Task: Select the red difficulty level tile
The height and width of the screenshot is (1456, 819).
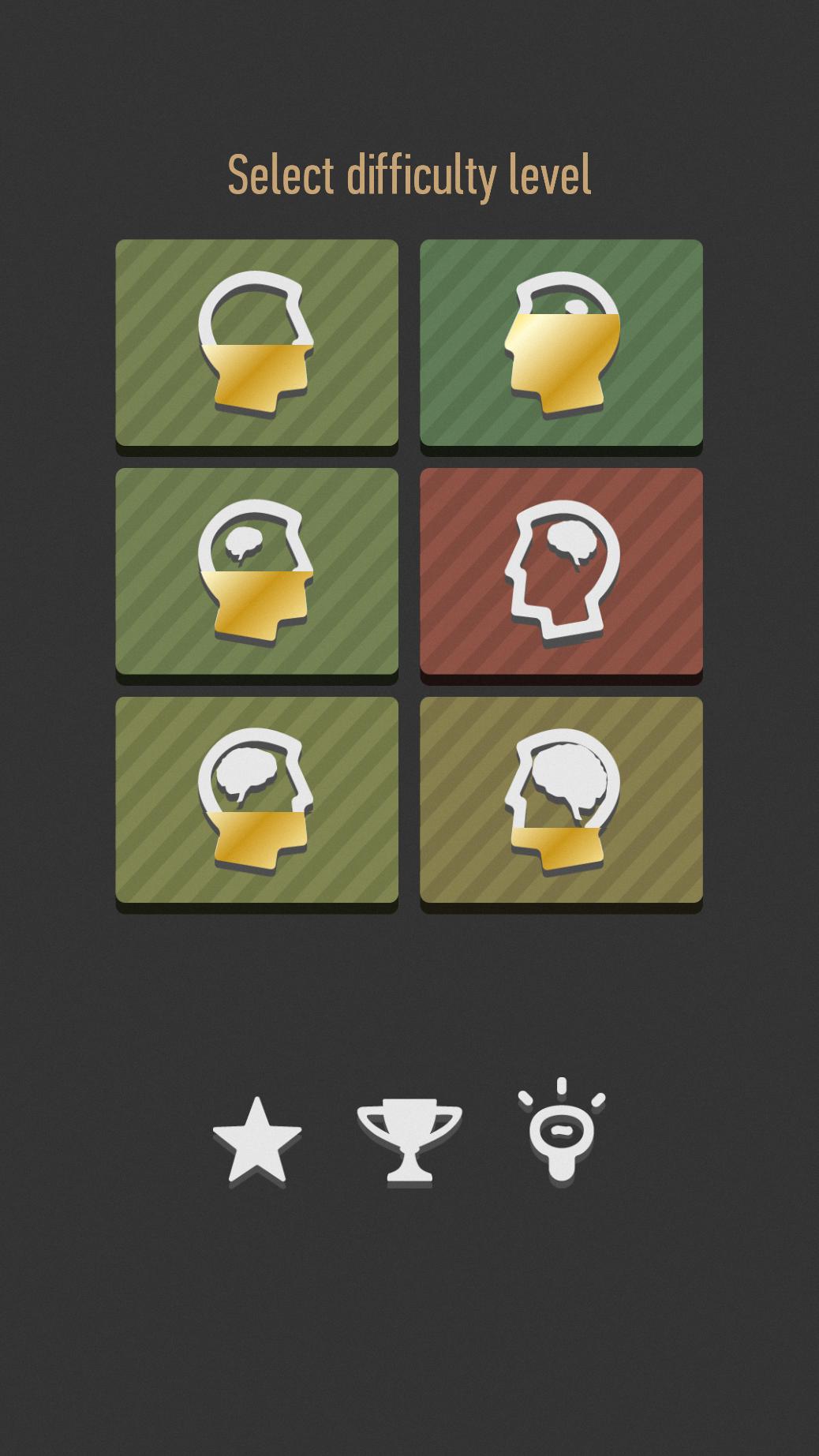Action: coord(561,571)
